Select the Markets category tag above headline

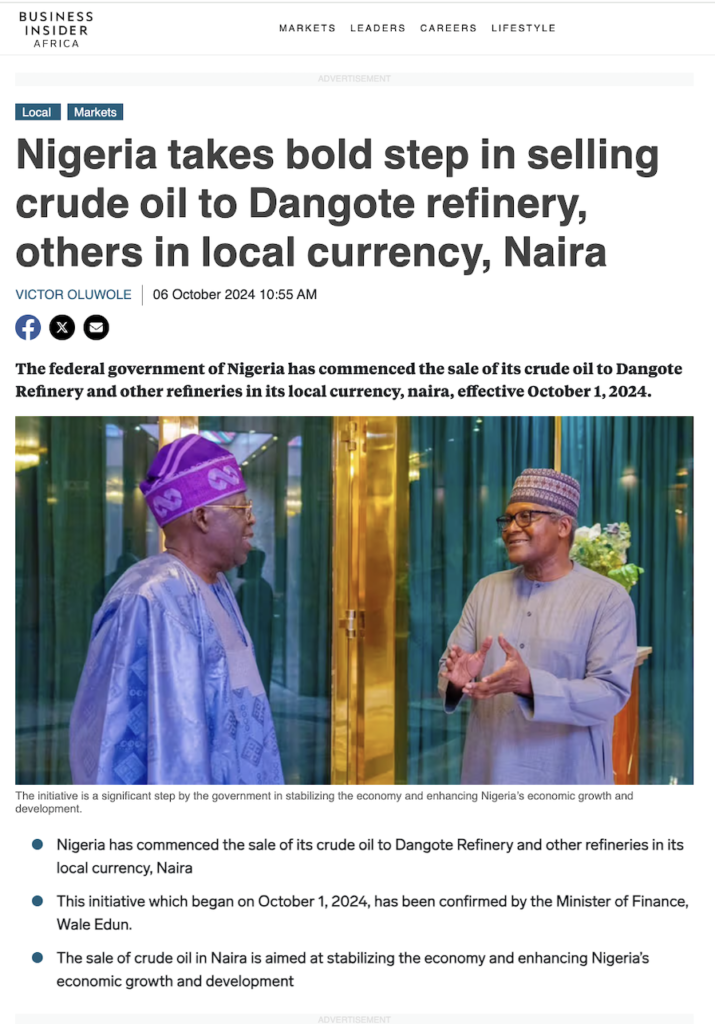coord(95,112)
